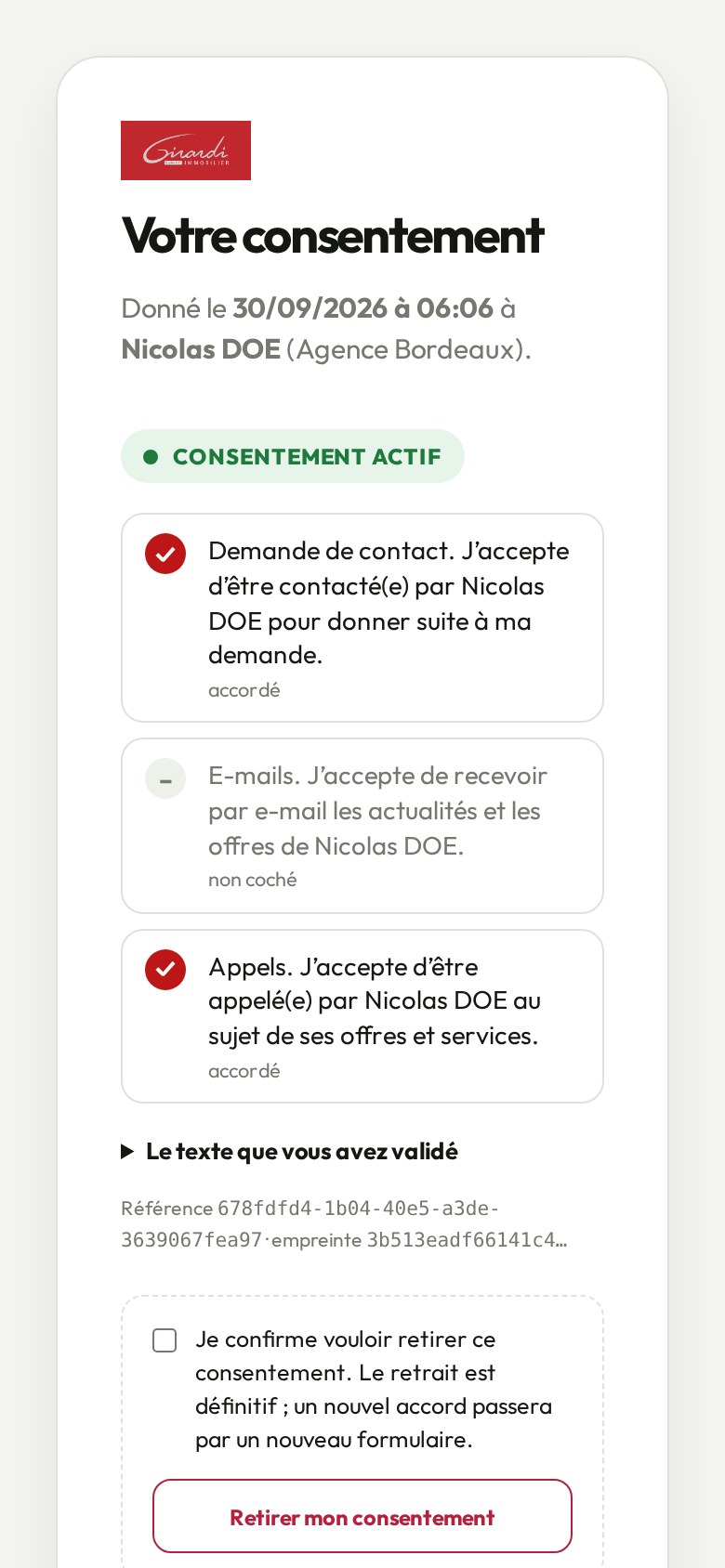
Task: Check the withdrawal confirmation checkbox
Action: [x=165, y=1340]
